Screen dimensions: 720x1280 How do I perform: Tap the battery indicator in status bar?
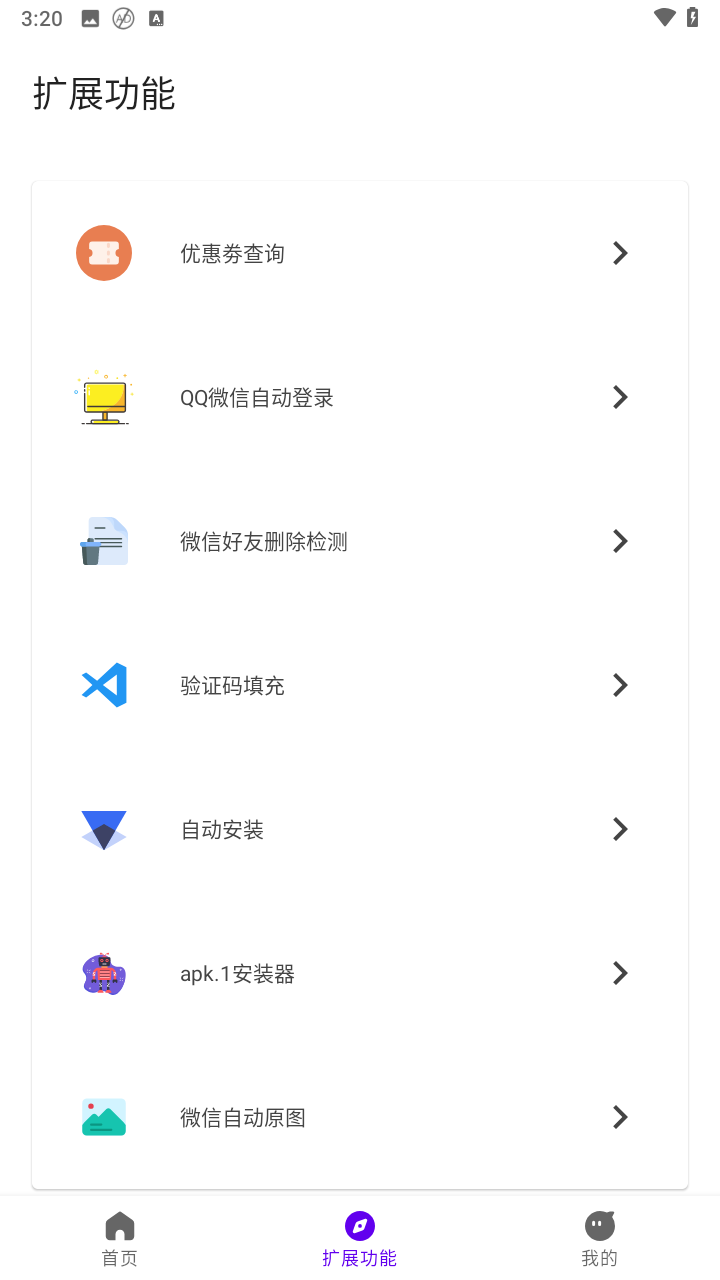click(x=694, y=17)
